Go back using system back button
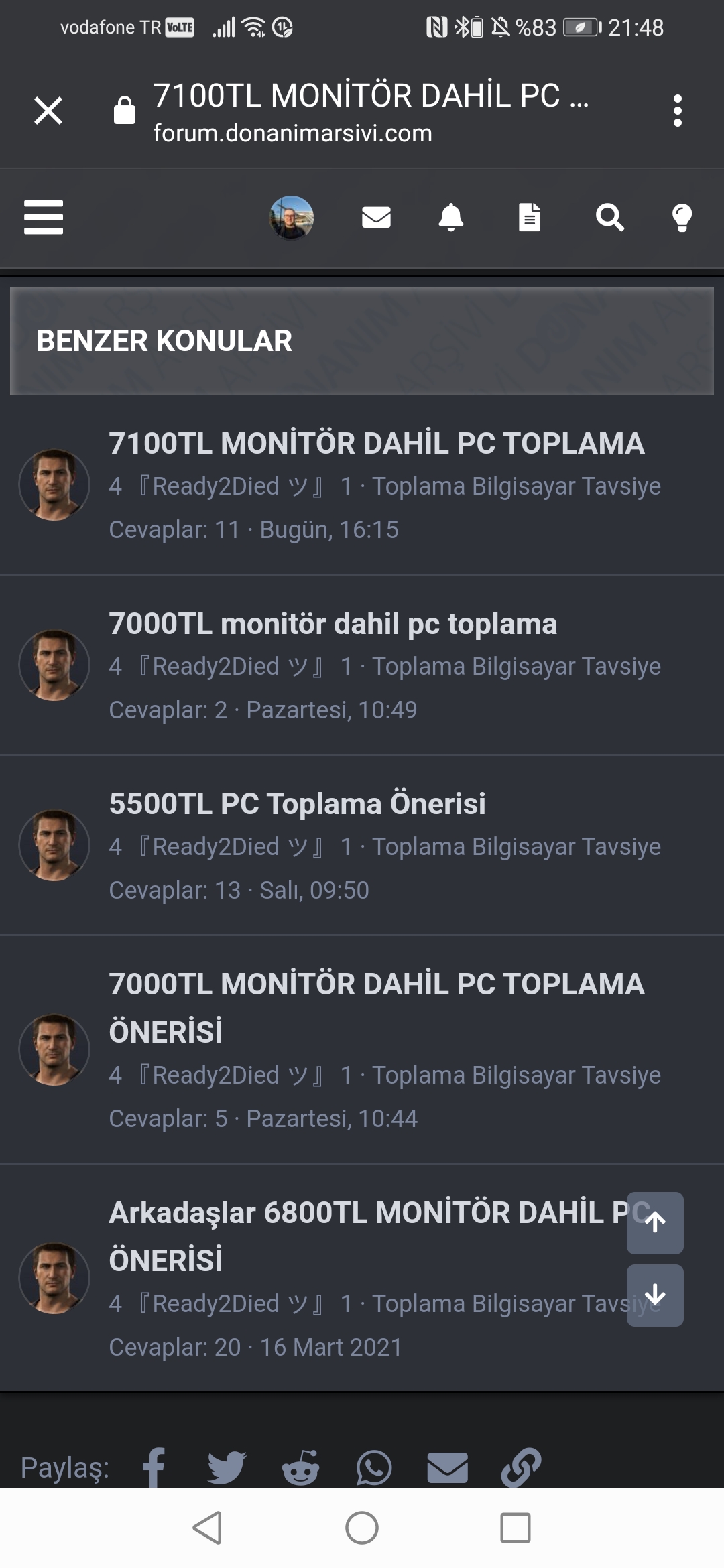This screenshot has height=1568, width=724. pyautogui.click(x=207, y=1528)
